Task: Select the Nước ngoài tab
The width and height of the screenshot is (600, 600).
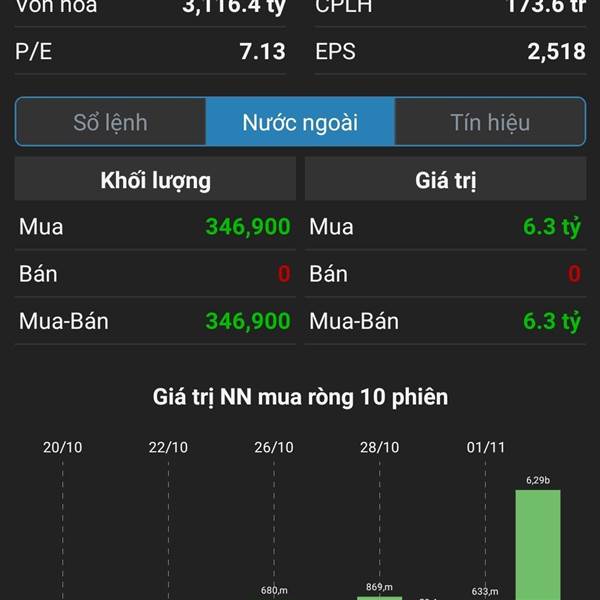Action: tap(300, 123)
